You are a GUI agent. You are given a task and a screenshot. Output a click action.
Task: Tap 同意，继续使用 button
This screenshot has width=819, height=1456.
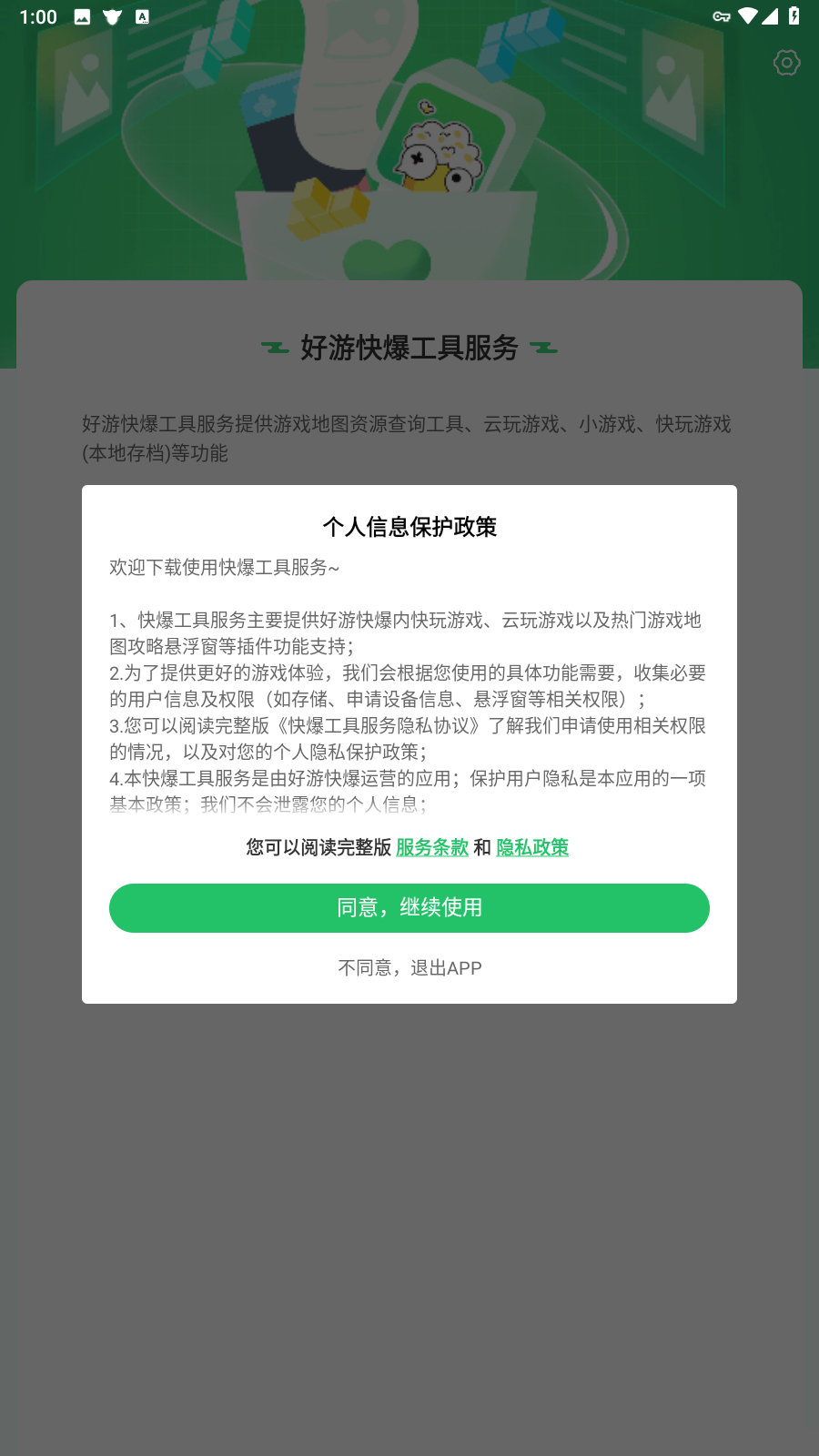[409, 907]
